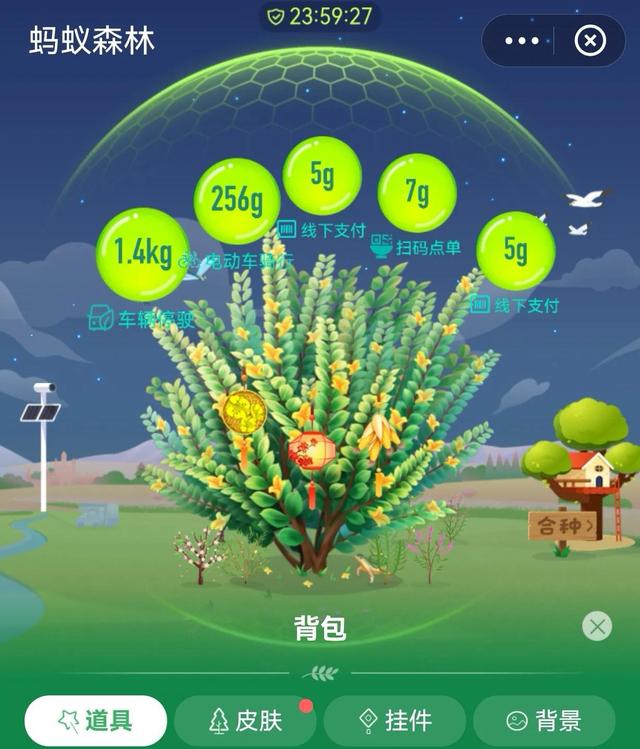Collect the 1.4kg energy bubble
Viewport: 640px width, 749px height.
(x=142, y=253)
